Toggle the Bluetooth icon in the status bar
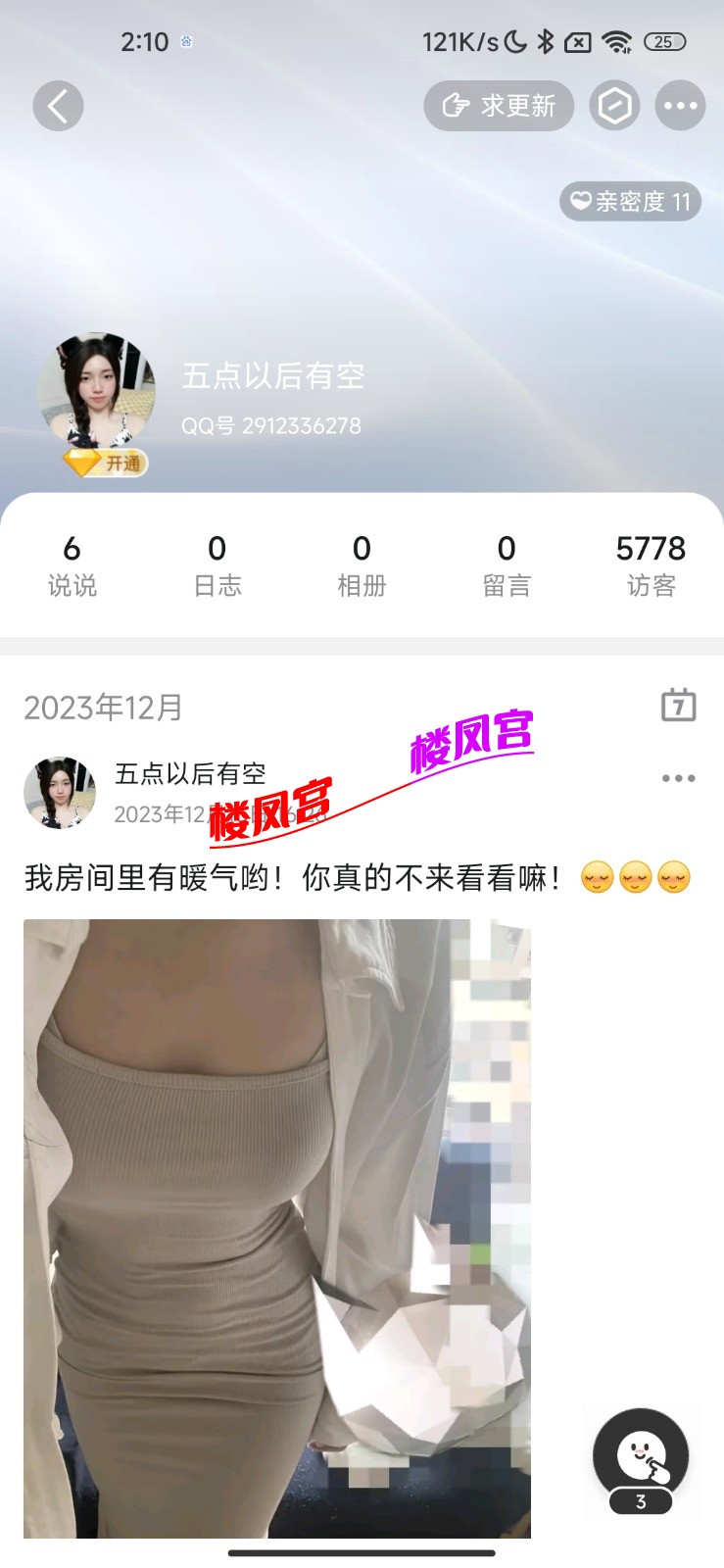This screenshot has height=1568, width=724. click(546, 42)
